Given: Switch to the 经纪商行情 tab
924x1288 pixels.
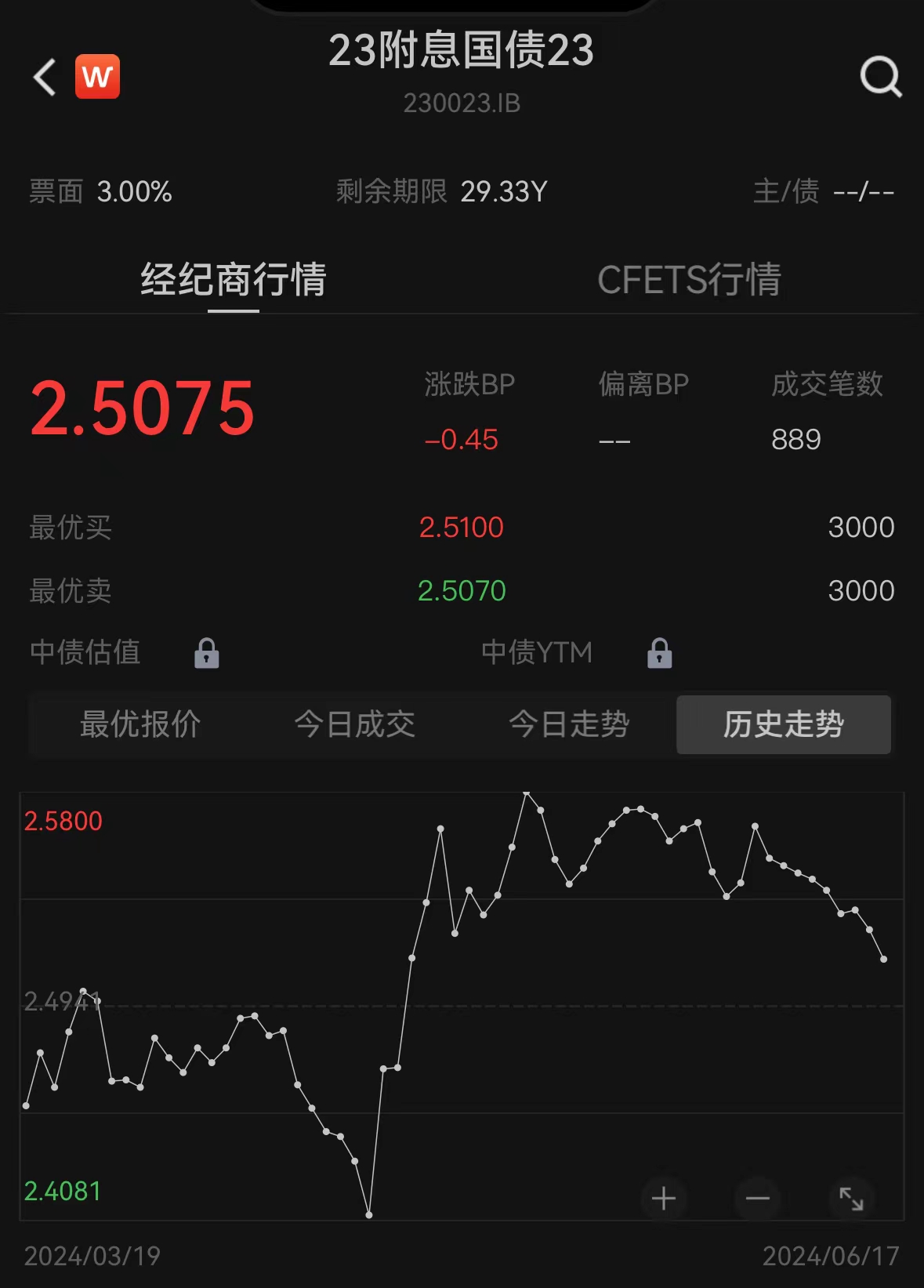Looking at the screenshot, I should (x=234, y=280).
